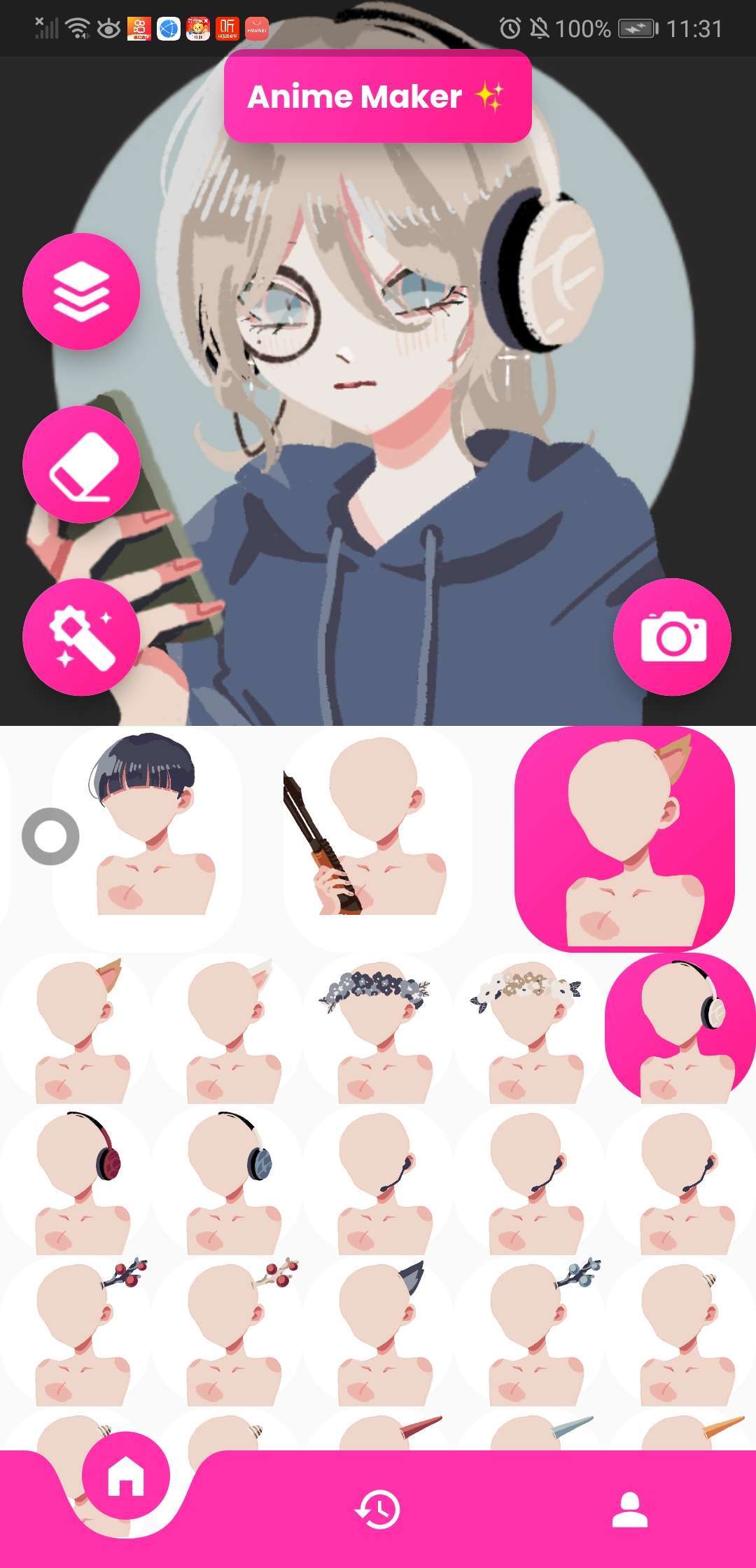Screen dimensions: 756x1568
Task: Tap the Anime Maker banner button
Action: coord(377,97)
